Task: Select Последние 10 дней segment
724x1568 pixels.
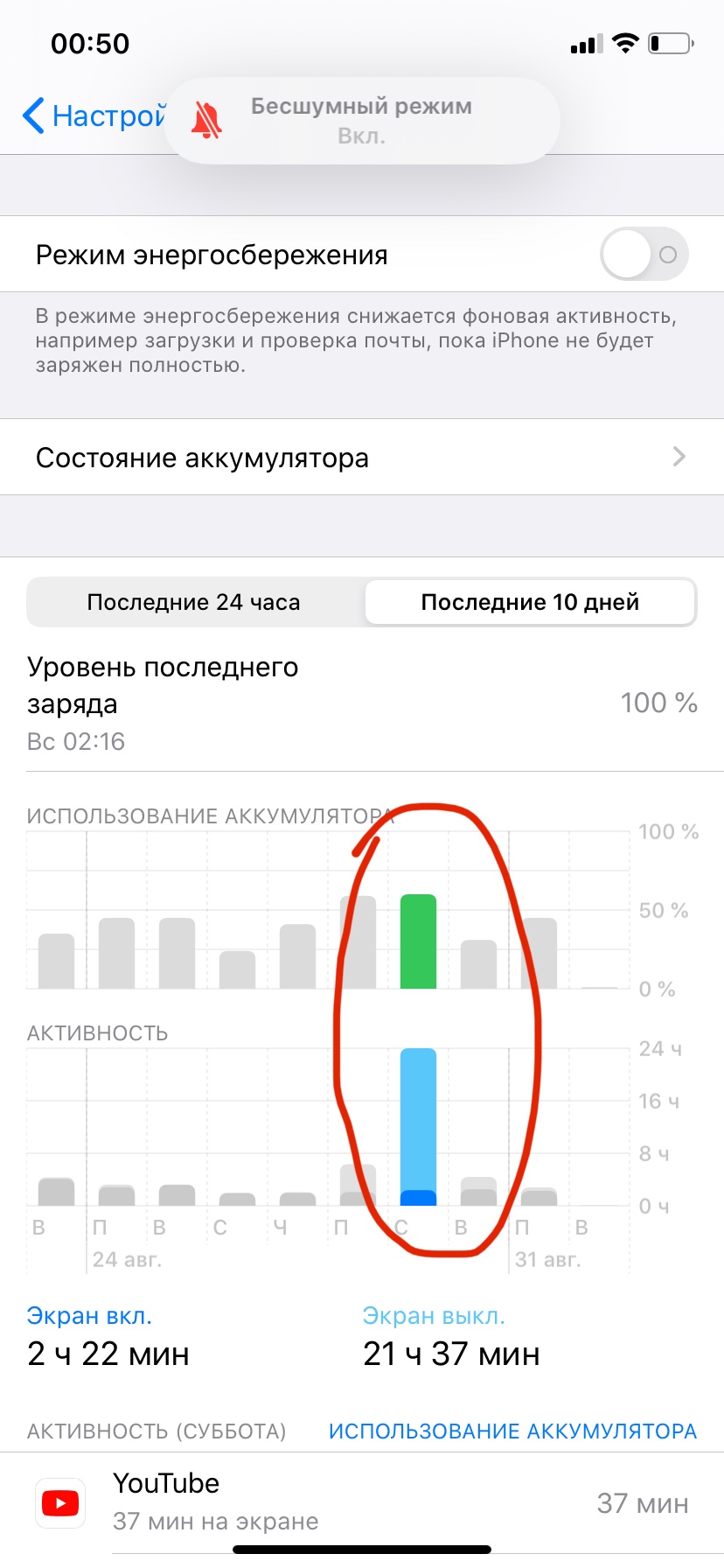Action: tap(530, 602)
